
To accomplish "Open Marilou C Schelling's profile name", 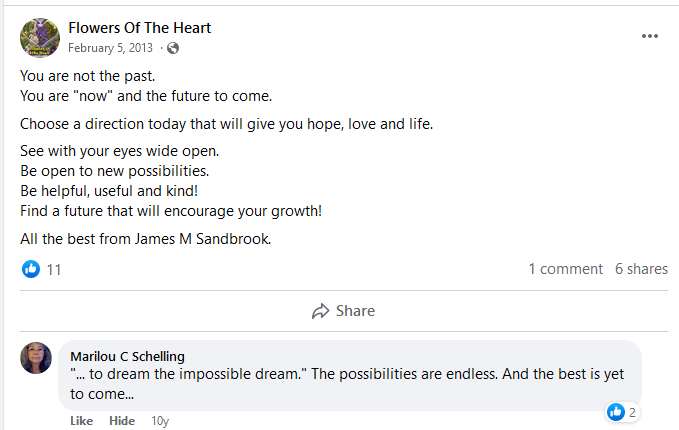I will 127,356.
